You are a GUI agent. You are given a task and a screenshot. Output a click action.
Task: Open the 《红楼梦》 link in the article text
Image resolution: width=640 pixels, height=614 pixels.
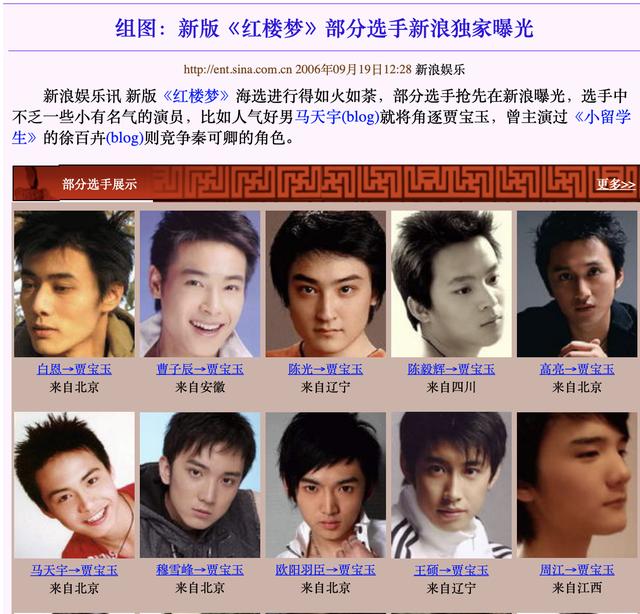pyautogui.click(x=196, y=97)
